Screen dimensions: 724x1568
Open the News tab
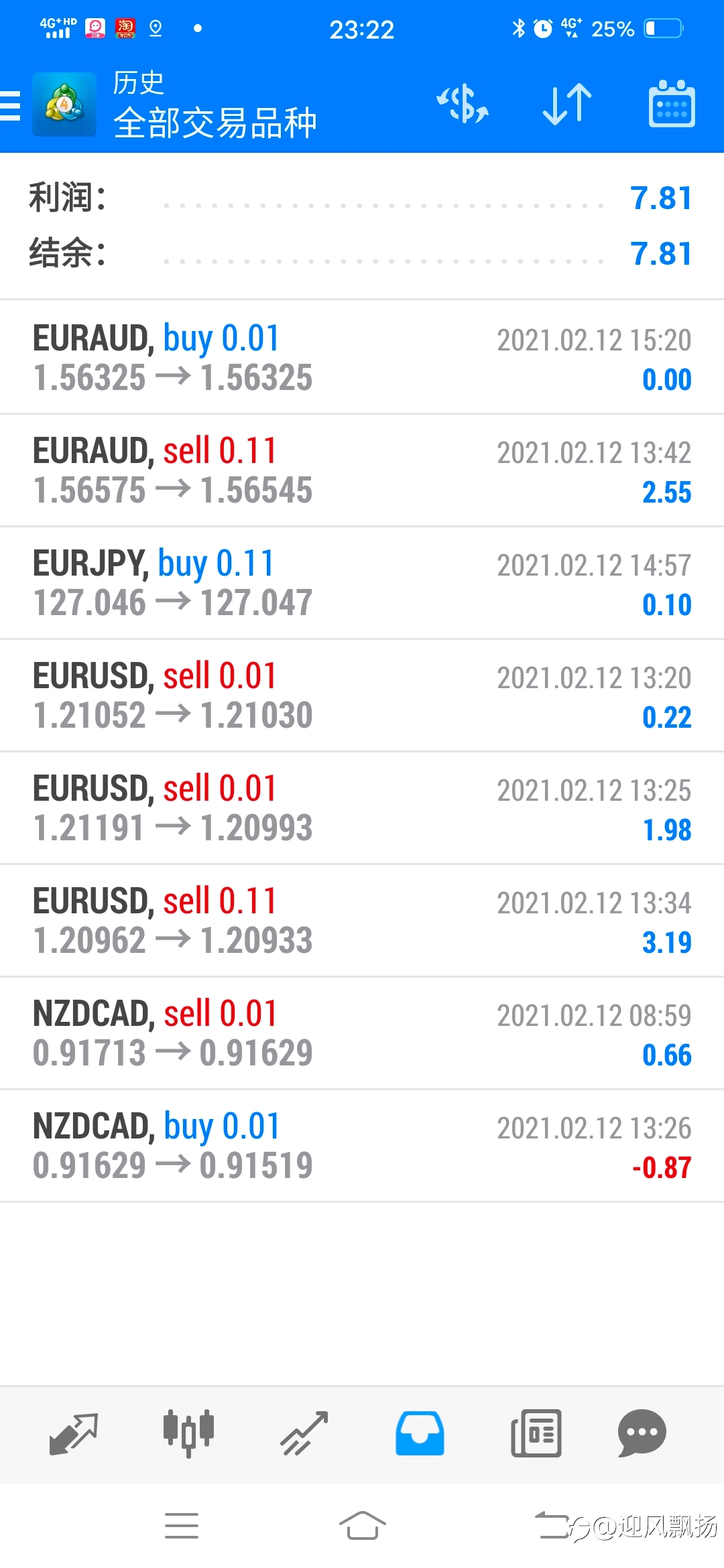[536, 1434]
